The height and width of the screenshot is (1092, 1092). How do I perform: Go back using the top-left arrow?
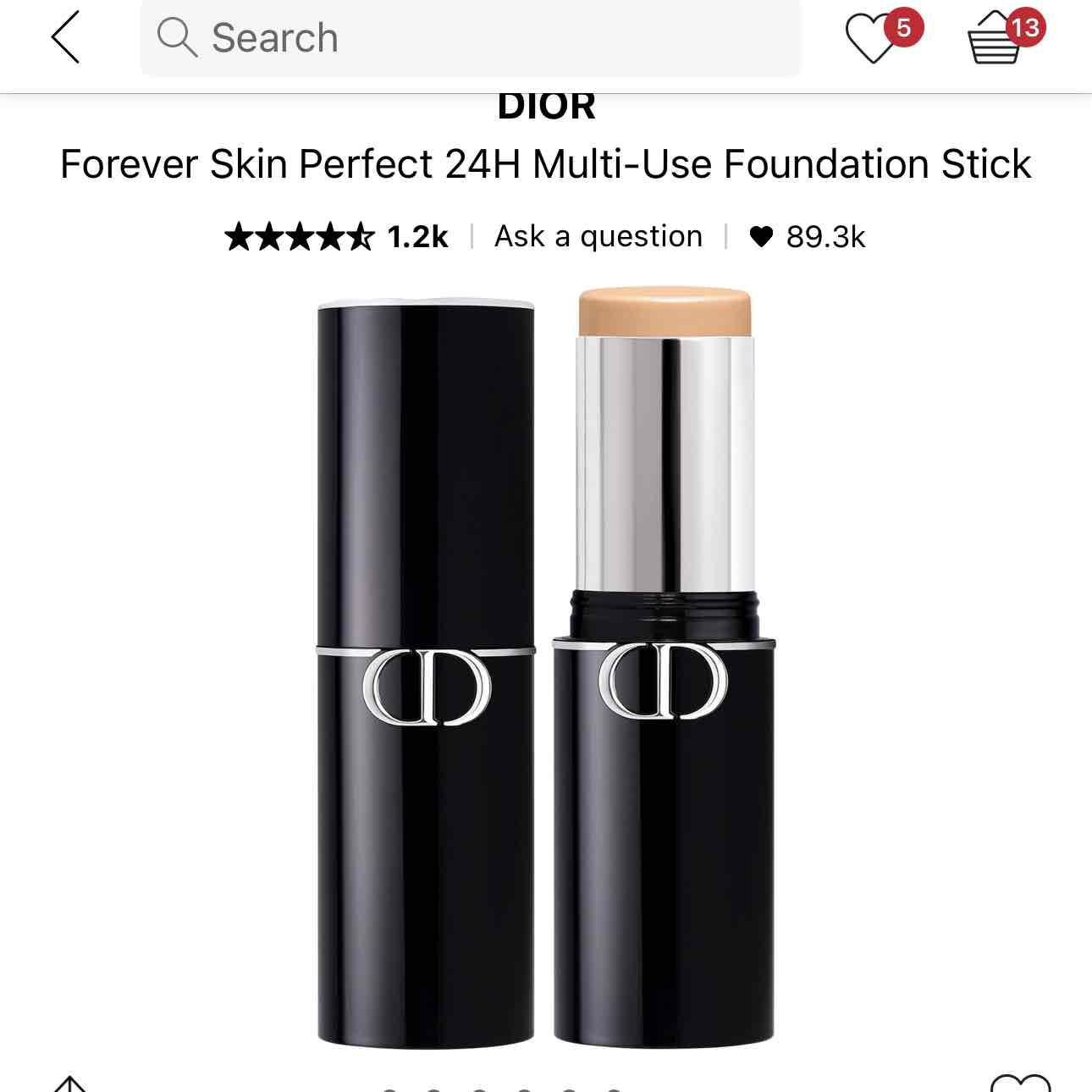tap(66, 38)
